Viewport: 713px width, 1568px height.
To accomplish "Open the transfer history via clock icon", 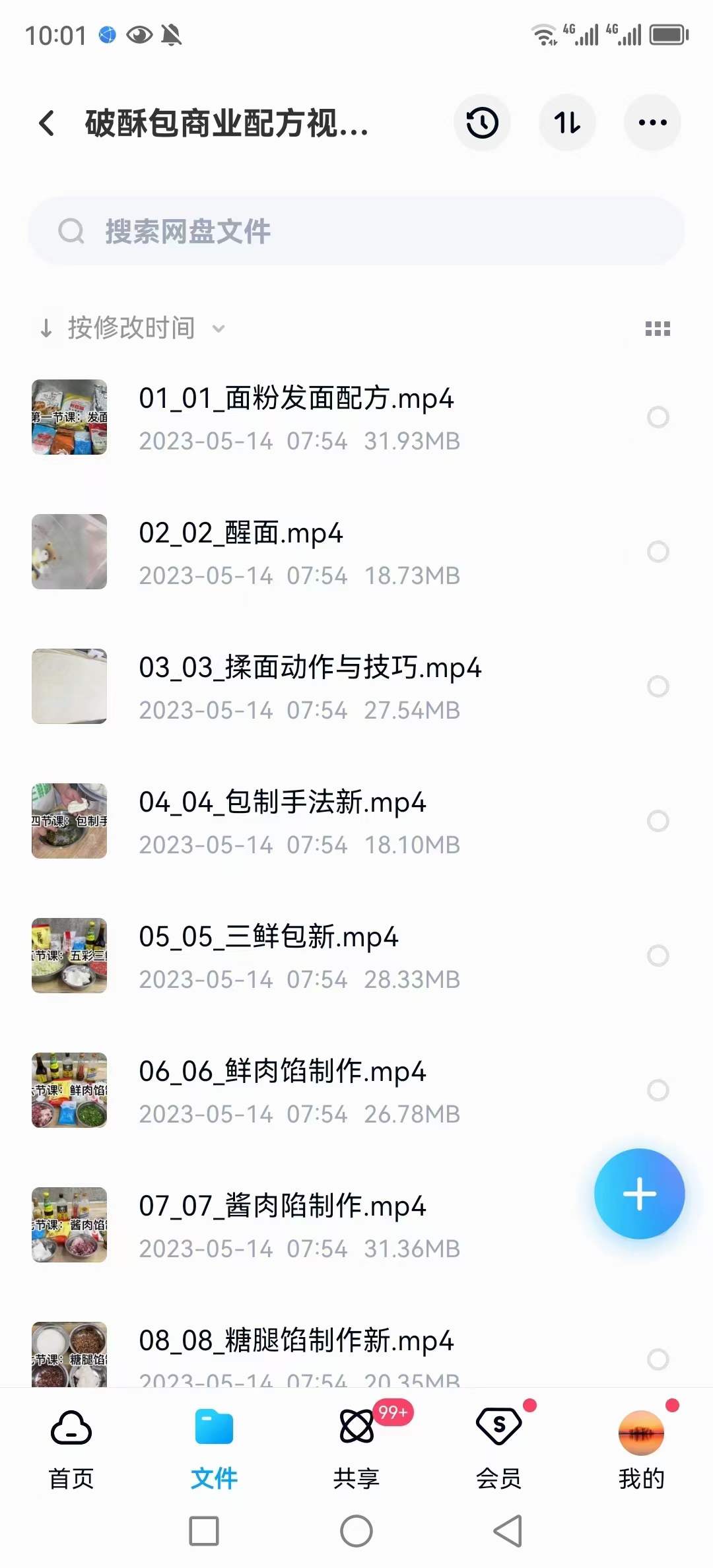I will click(482, 123).
